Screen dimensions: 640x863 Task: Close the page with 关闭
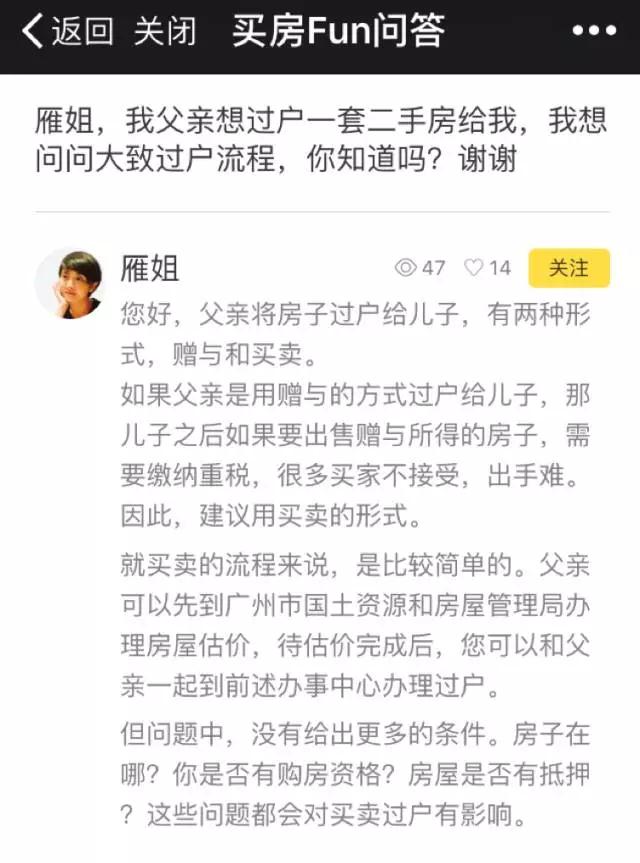pyautogui.click(x=166, y=31)
